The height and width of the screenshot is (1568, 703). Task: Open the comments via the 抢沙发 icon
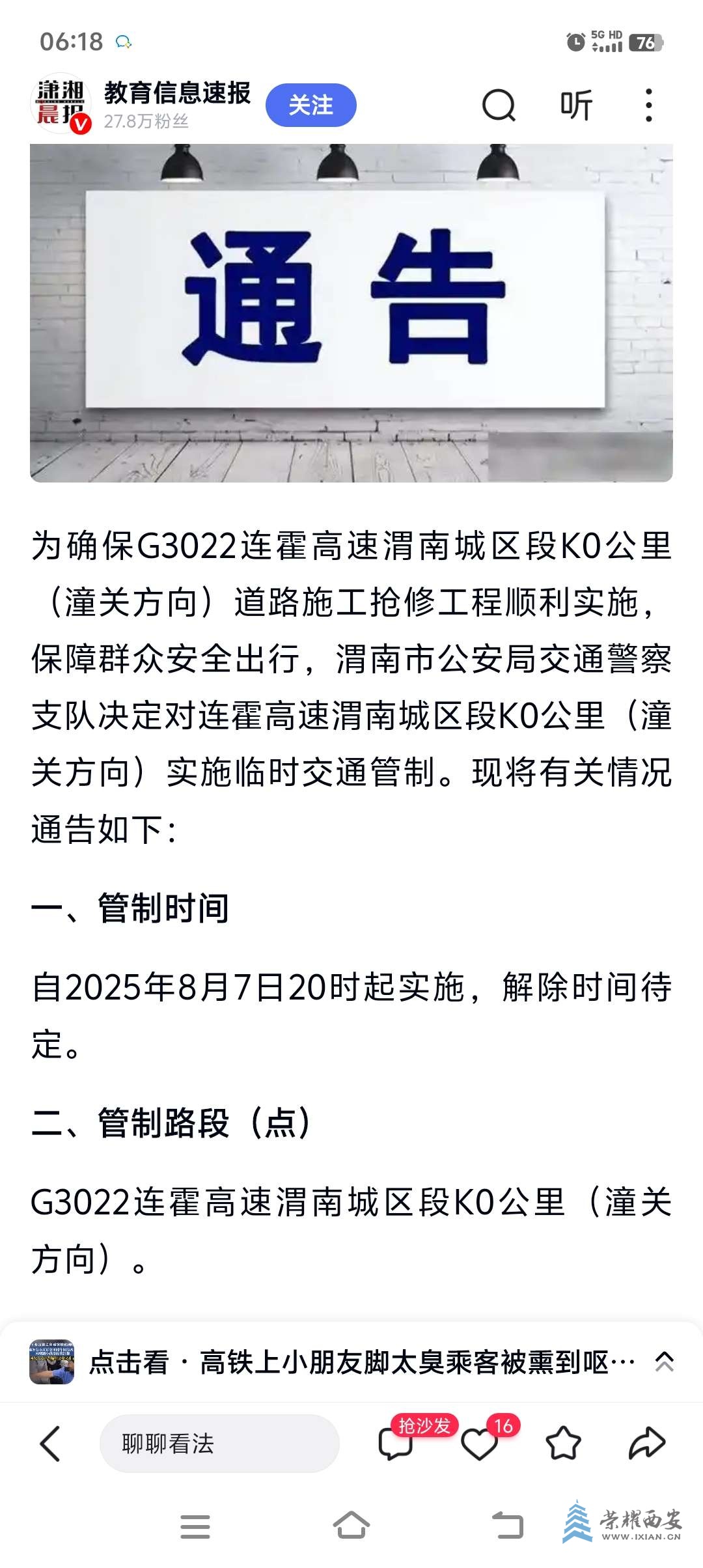coord(396,1443)
